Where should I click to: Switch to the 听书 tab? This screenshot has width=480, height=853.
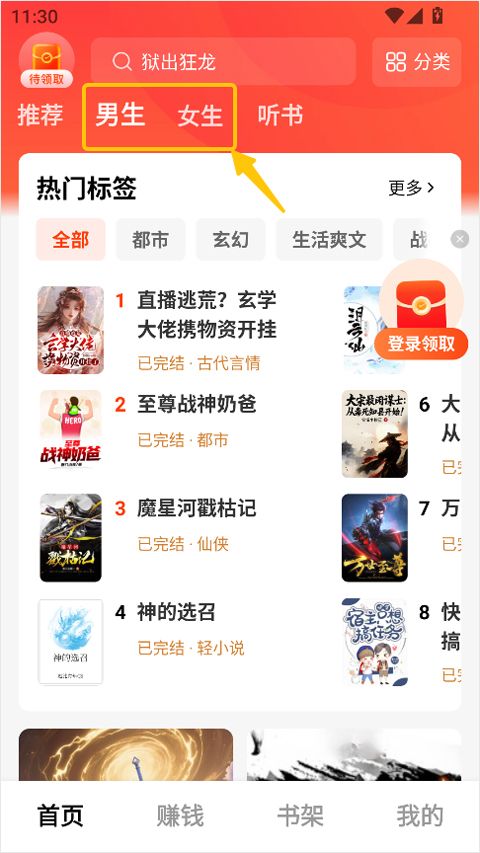click(280, 115)
